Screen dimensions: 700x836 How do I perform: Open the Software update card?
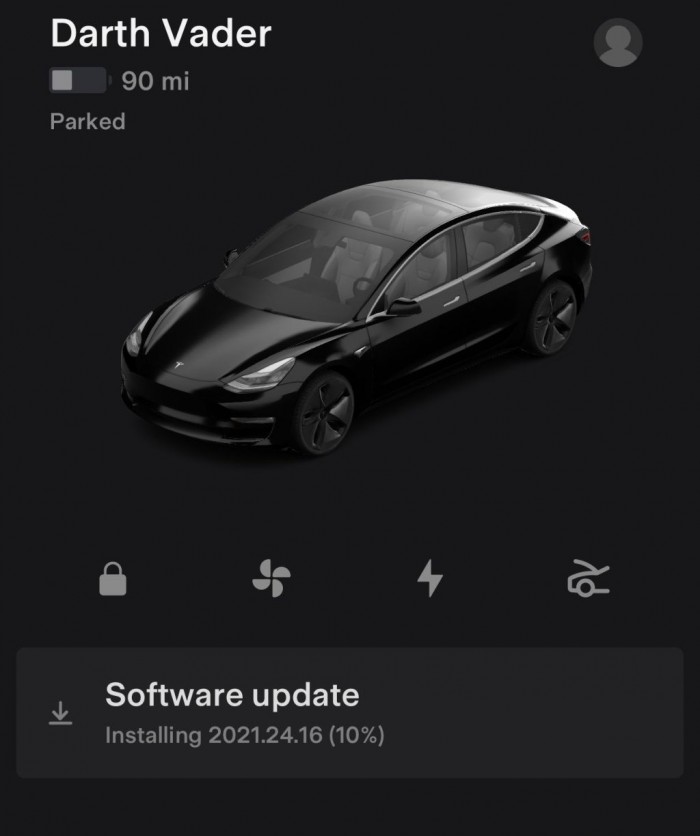click(350, 713)
